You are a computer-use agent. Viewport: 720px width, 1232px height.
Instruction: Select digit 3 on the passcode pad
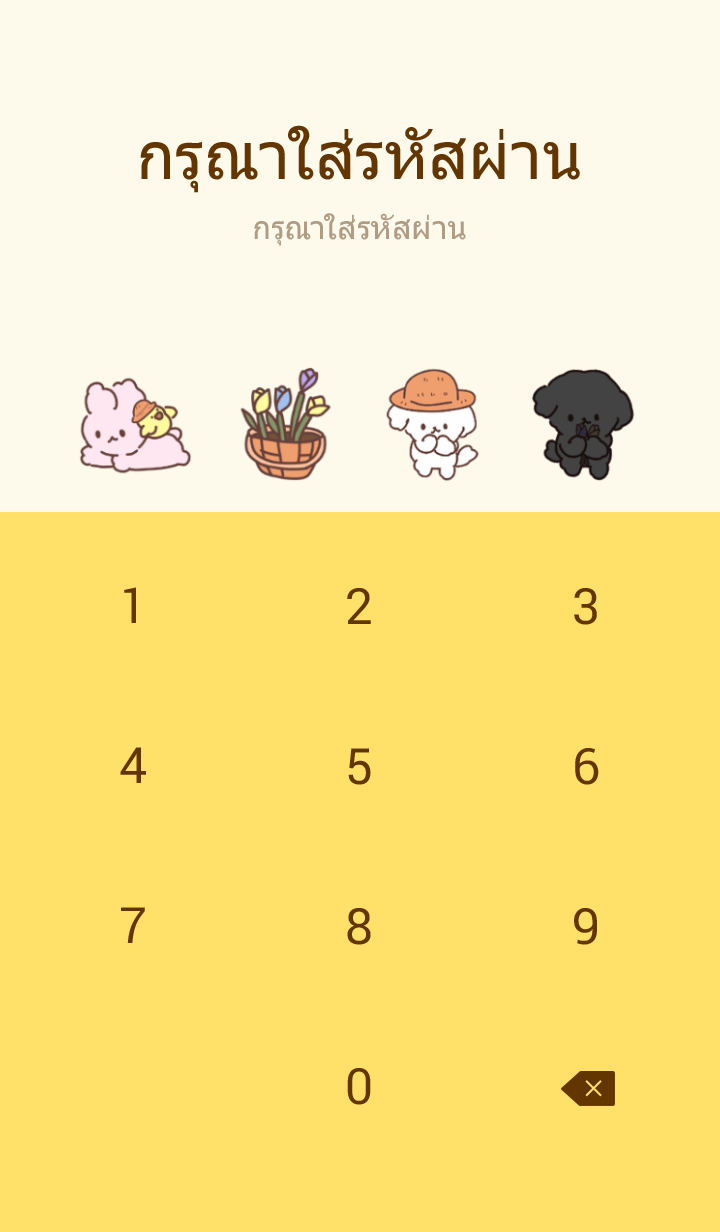coord(586,607)
